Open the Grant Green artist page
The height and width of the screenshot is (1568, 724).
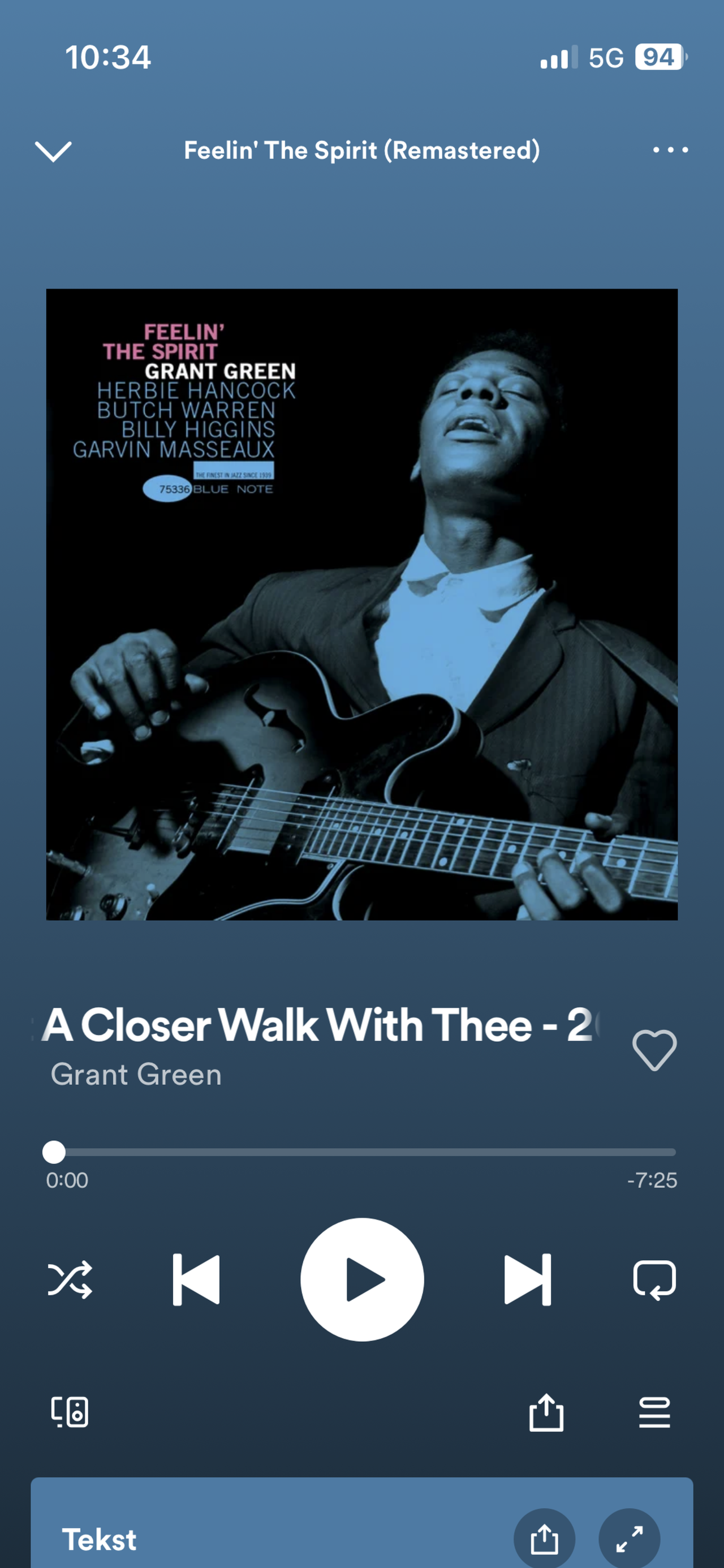(x=136, y=1075)
